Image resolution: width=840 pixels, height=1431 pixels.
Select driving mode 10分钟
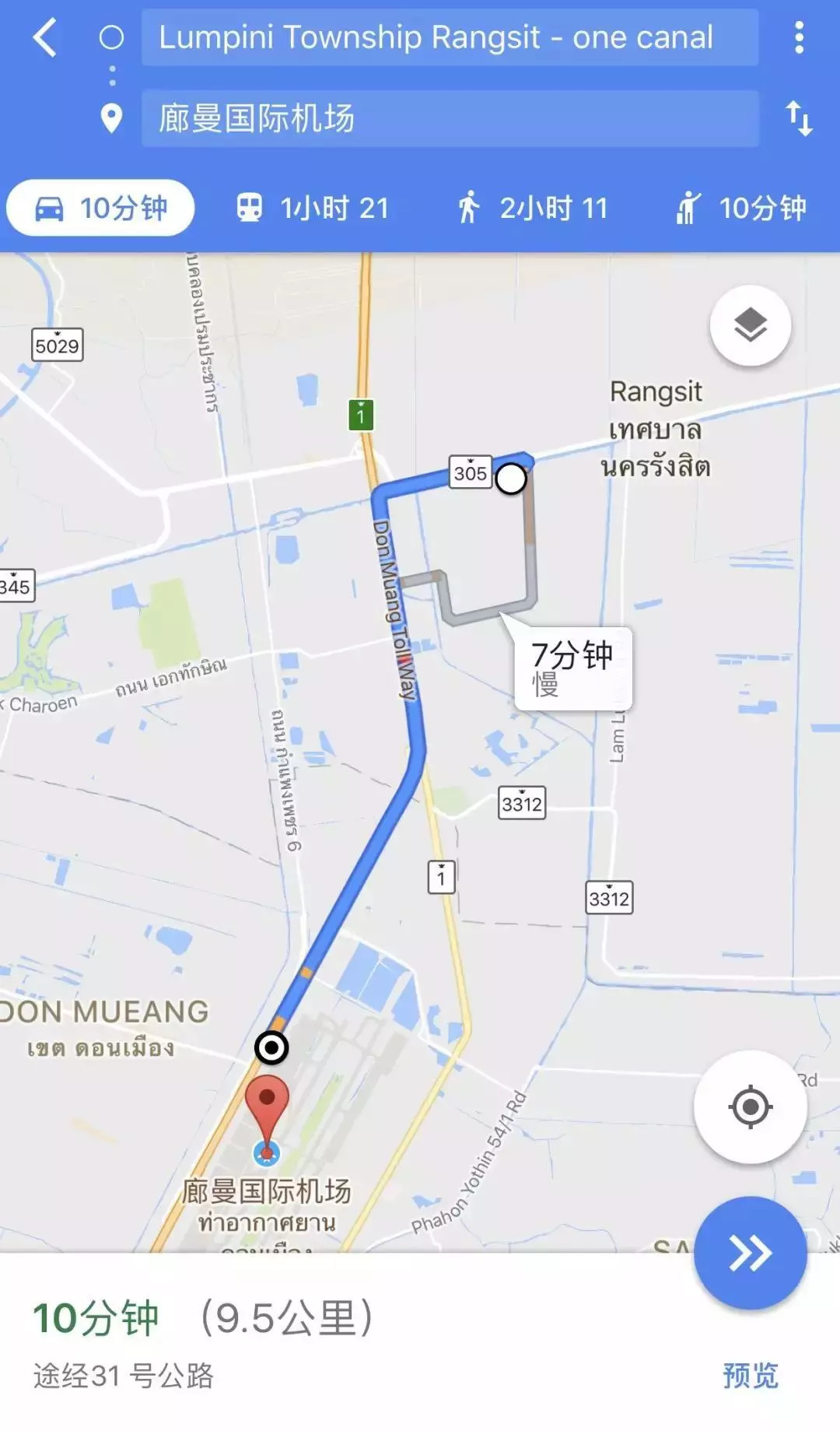(x=100, y=208)
